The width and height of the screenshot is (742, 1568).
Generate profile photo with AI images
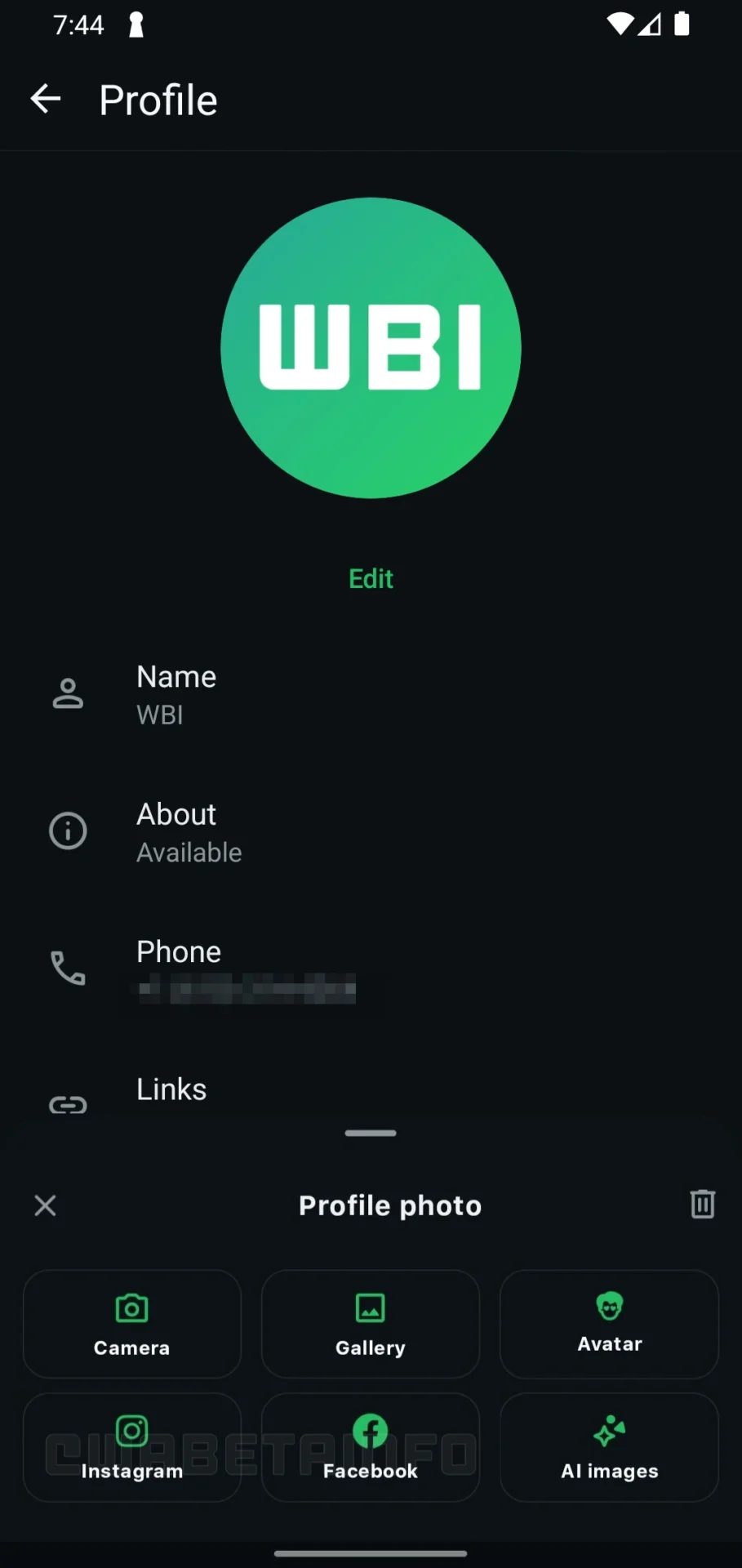(x=609, y=1448)
